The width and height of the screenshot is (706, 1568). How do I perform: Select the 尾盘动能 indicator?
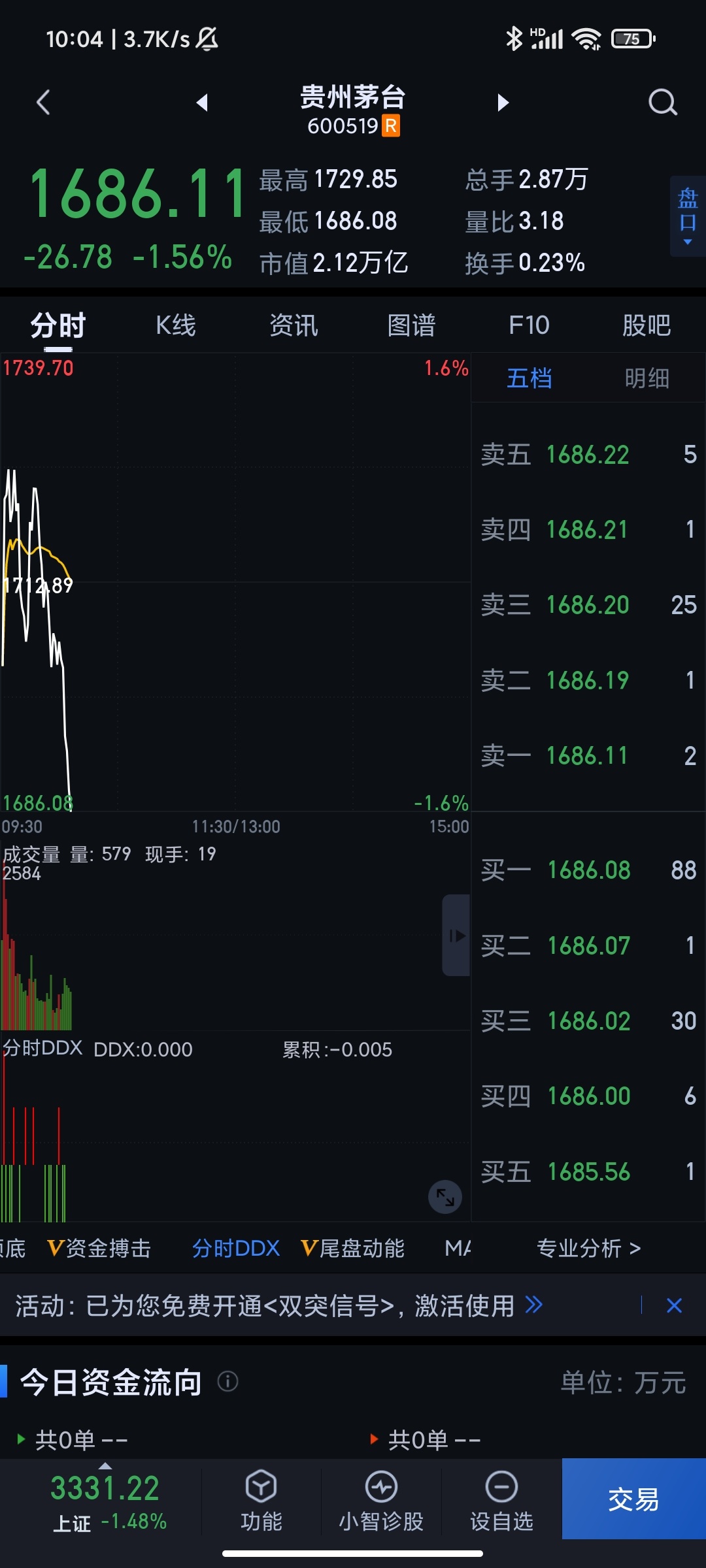point(352,1249)
